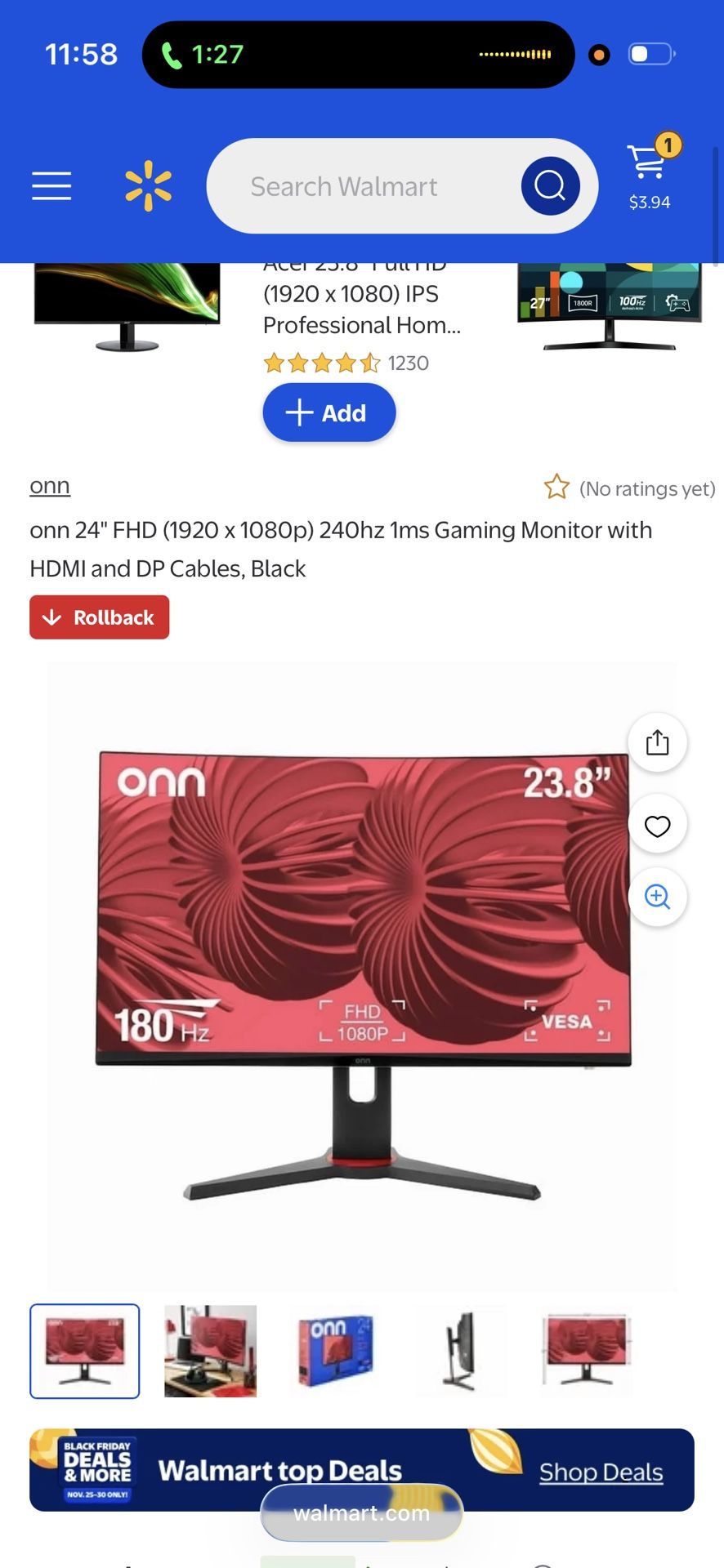Select the desk setup thumbnail
The image size is (724, 1568).
coord(210,1351)
